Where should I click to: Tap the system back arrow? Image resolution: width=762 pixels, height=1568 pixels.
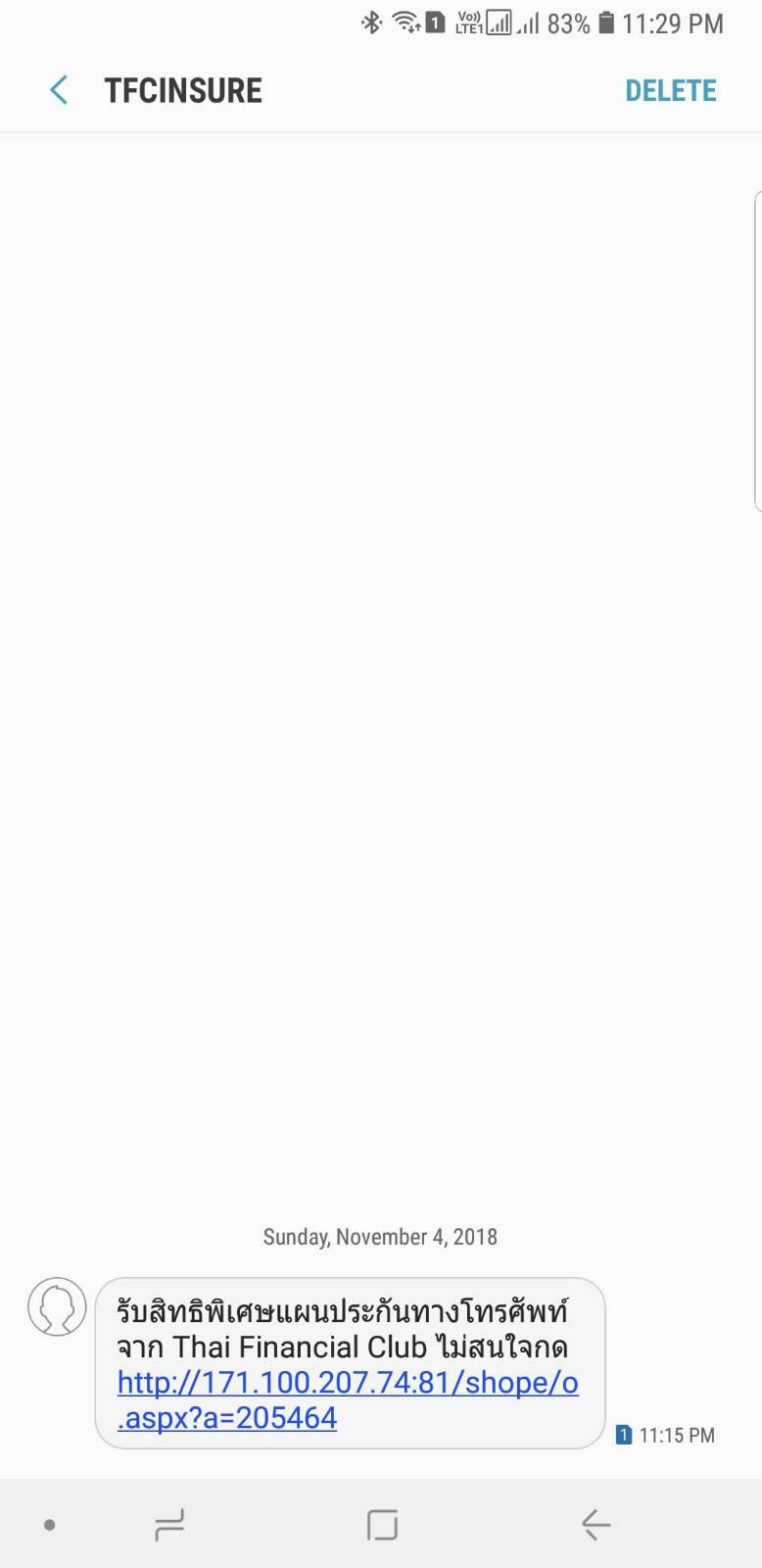(x=595, y=1525)
